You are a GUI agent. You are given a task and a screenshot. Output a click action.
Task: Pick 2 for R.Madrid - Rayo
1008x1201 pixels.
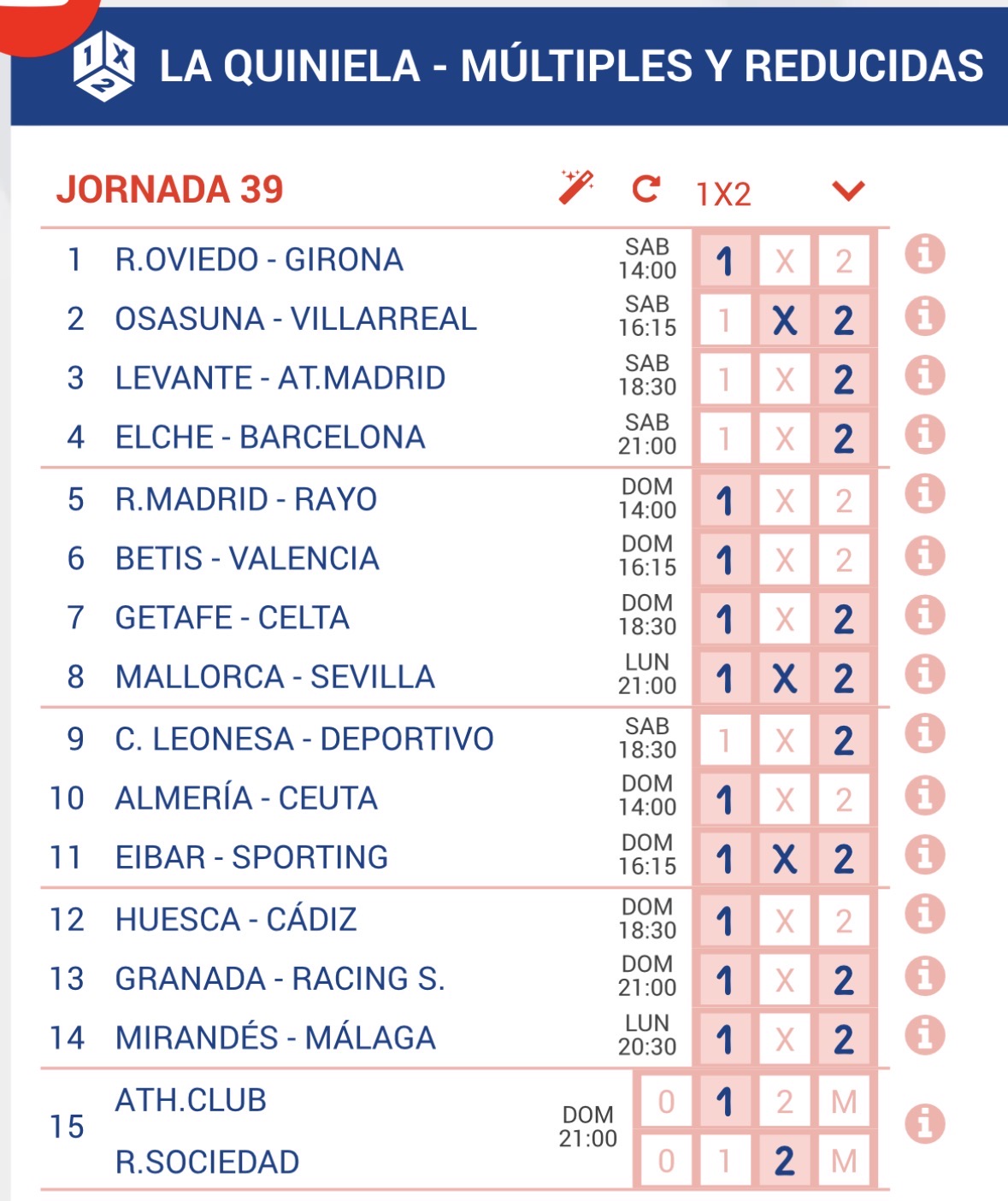coord(844,501)
